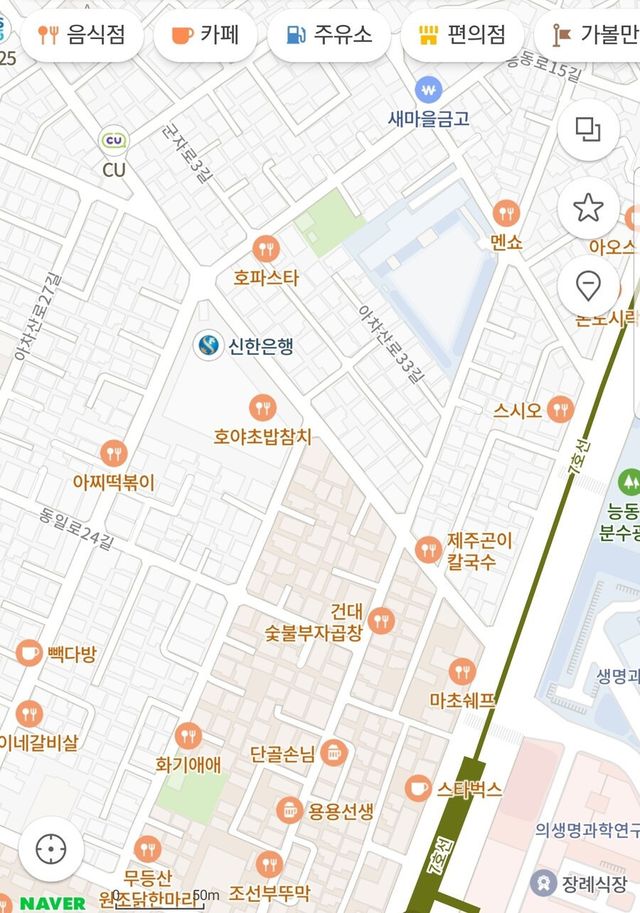Select the 빽다방 cafe marker
Screen dimensions: 640x913
(29, 653)
